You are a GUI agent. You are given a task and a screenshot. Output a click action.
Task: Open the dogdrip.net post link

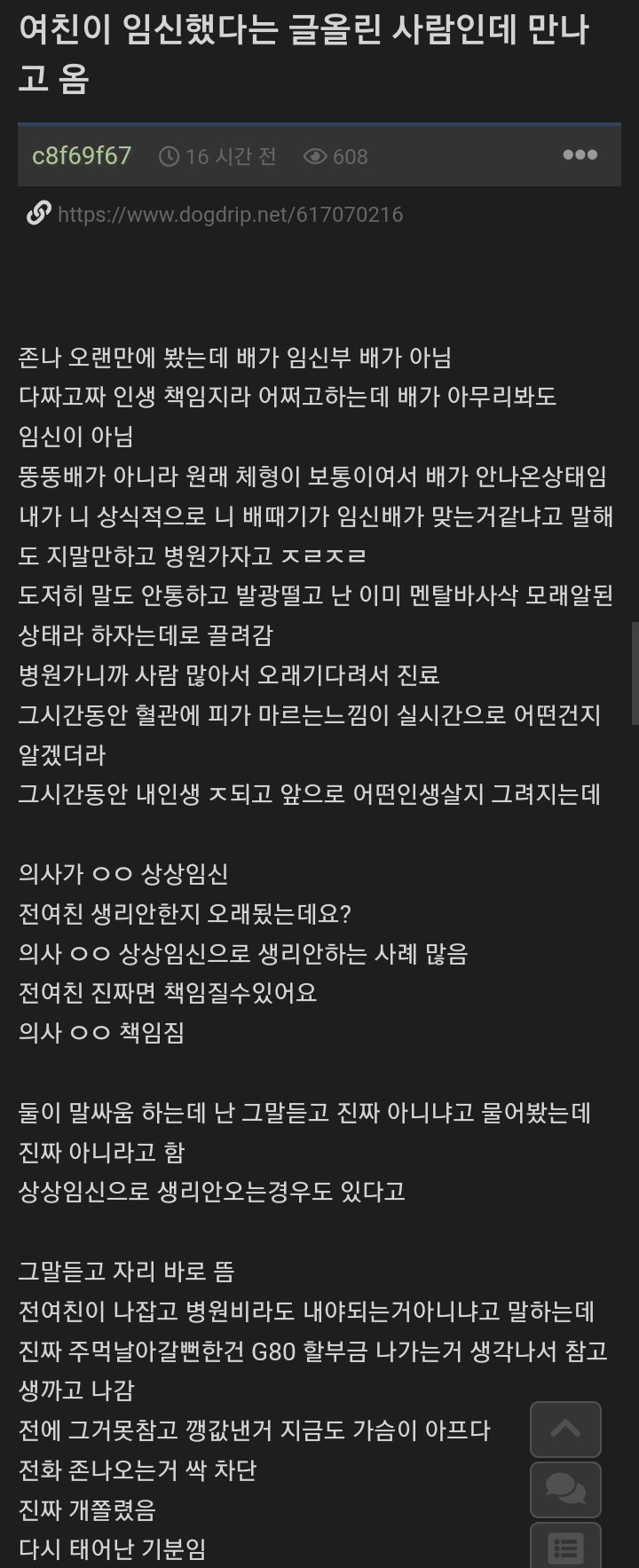pyautogui.click(x=230, y=215)
